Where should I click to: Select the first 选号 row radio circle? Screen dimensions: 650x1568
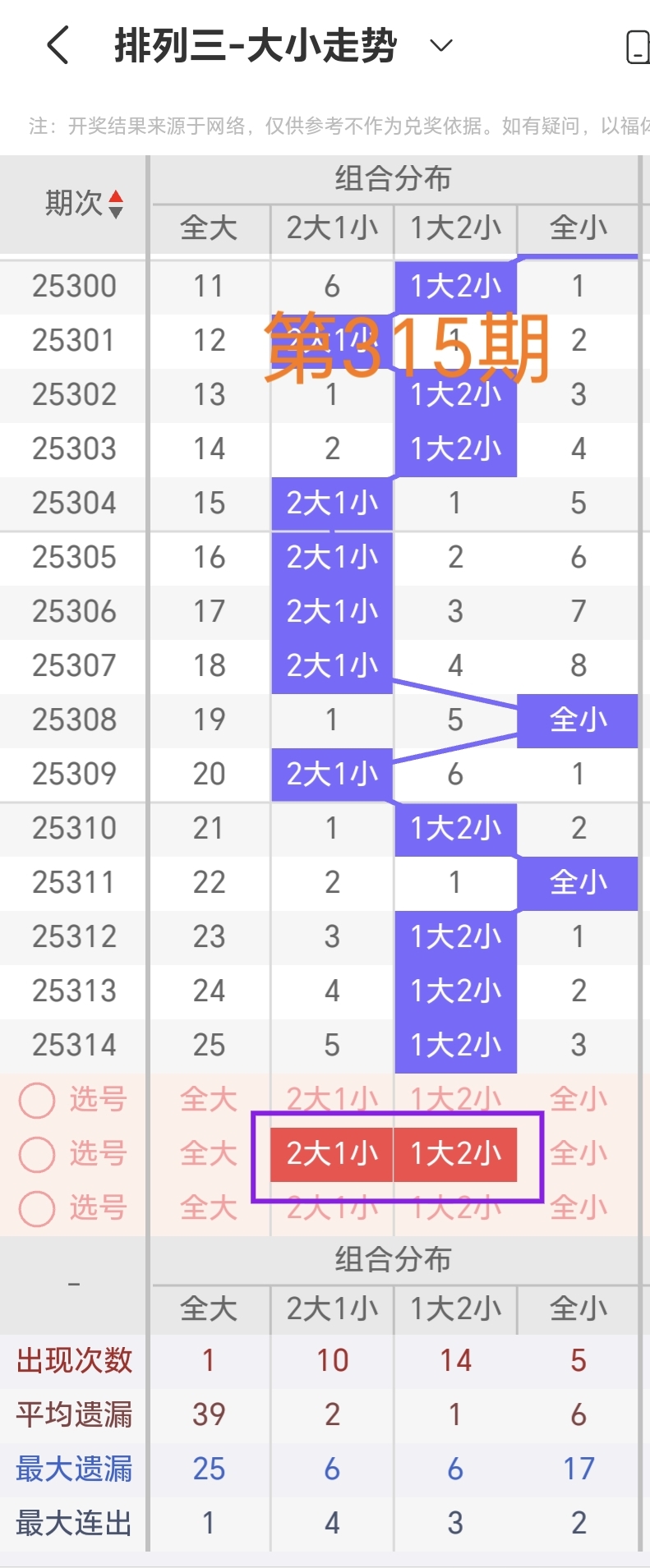[x=36, y=1099]
